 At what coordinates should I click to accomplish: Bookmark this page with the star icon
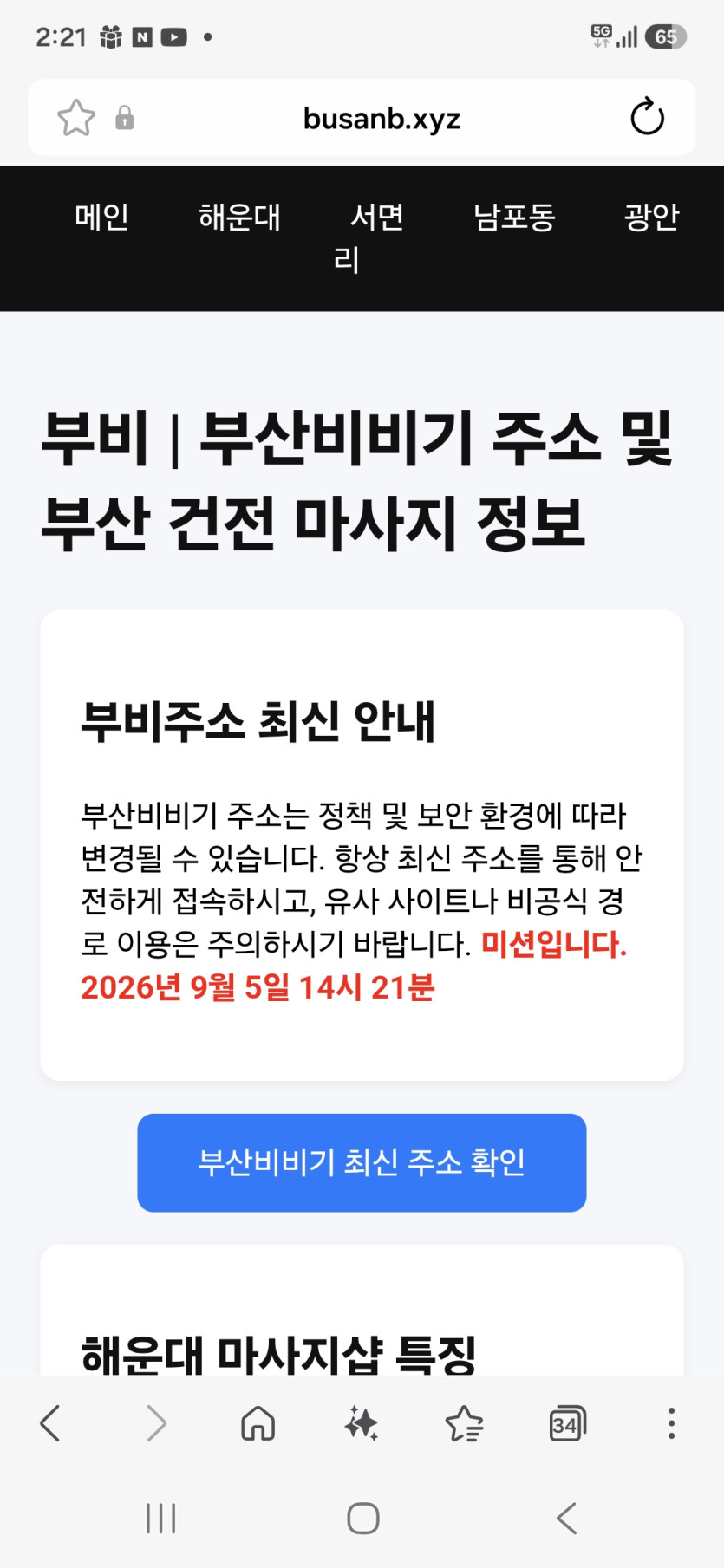coord(75,118)
